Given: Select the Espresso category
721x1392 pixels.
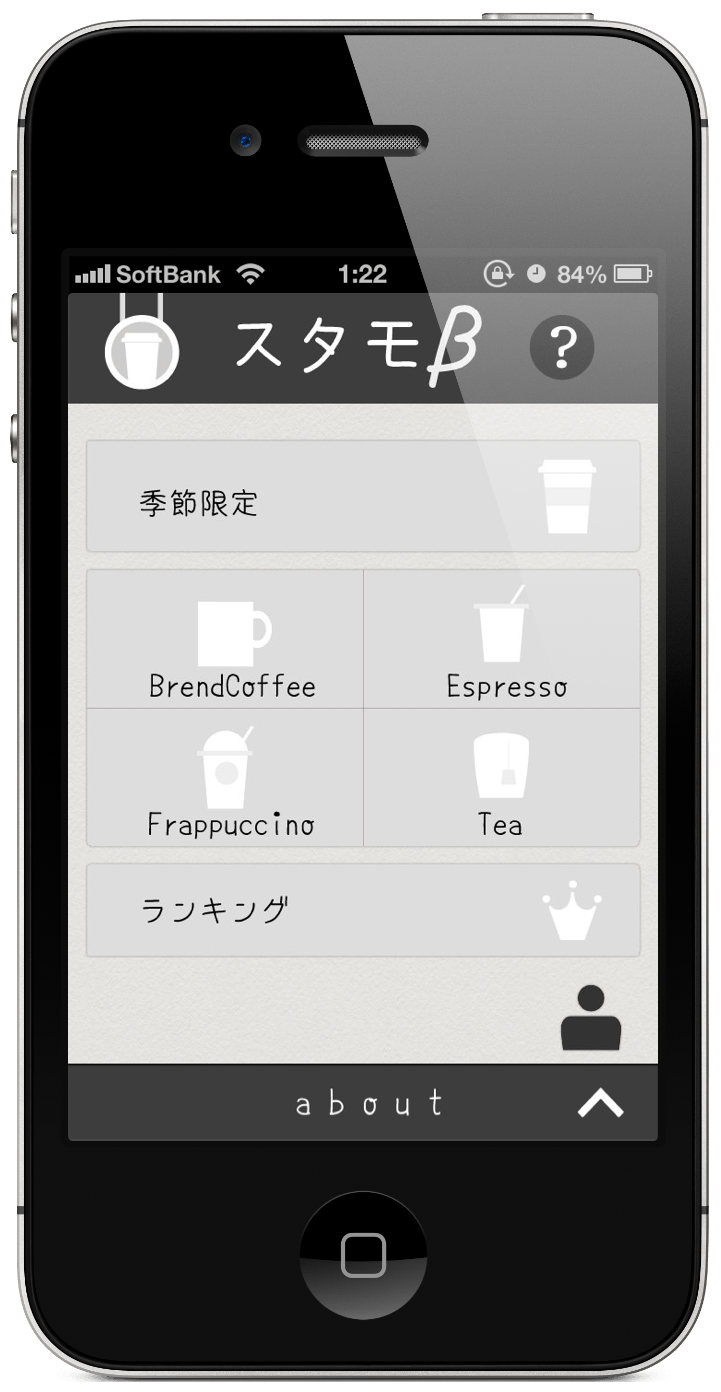Looking at the screenshot, I should [501, 640].
